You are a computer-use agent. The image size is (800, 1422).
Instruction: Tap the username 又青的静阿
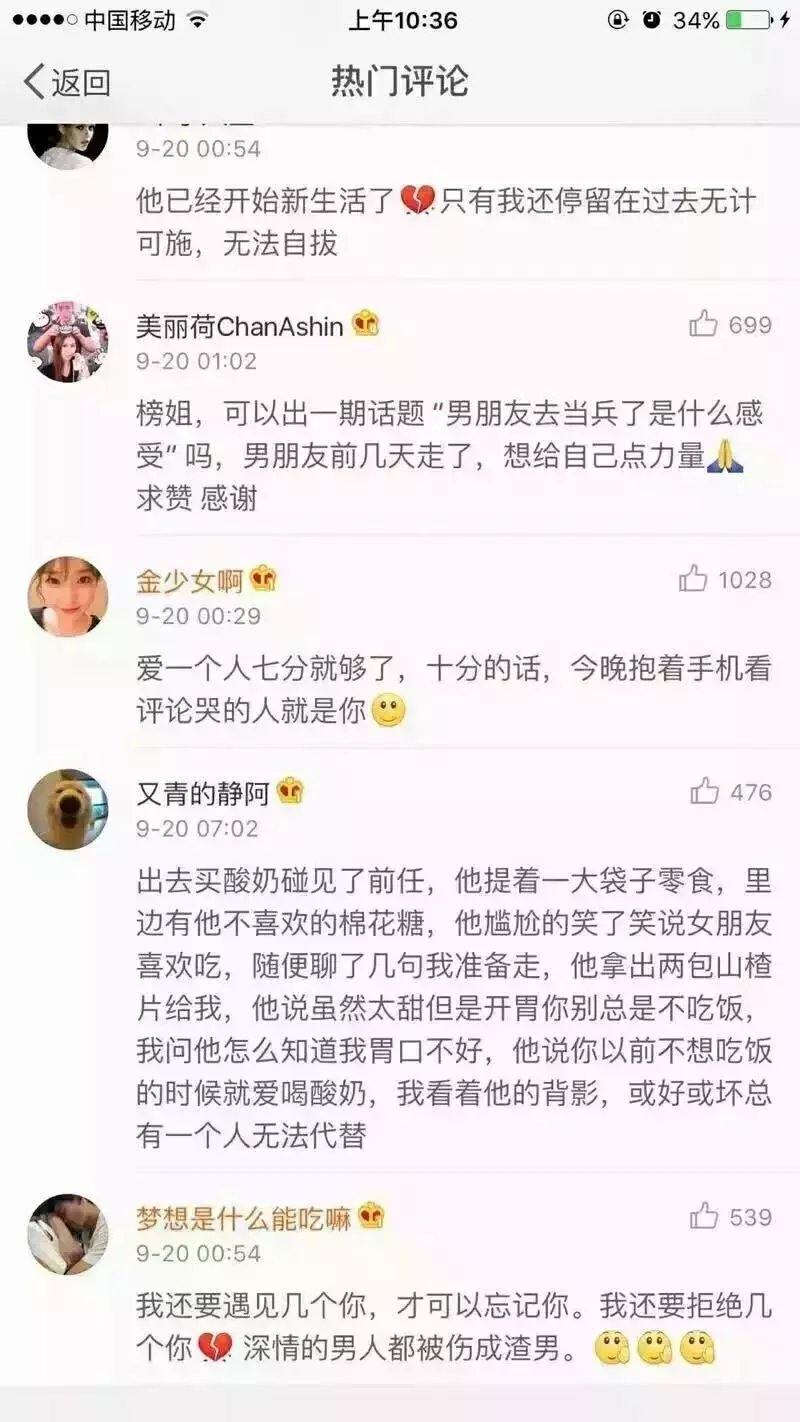[x=203, y=791]
